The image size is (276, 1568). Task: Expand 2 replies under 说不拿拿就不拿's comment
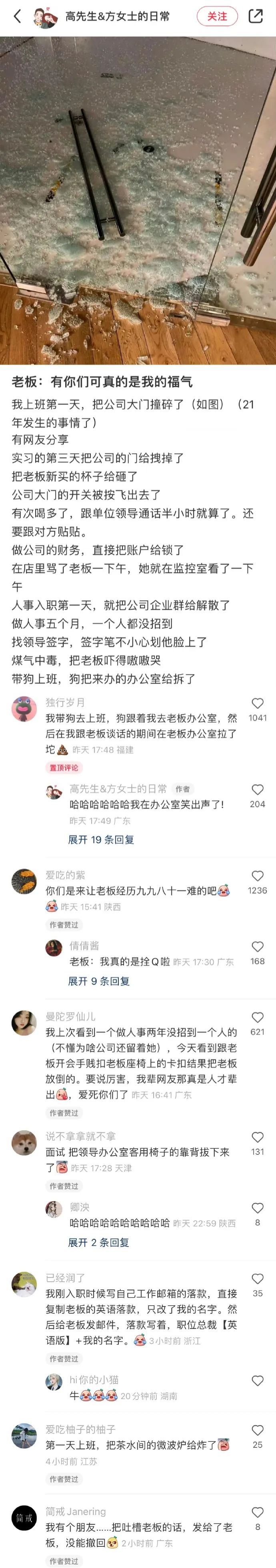coord(98,1242)
